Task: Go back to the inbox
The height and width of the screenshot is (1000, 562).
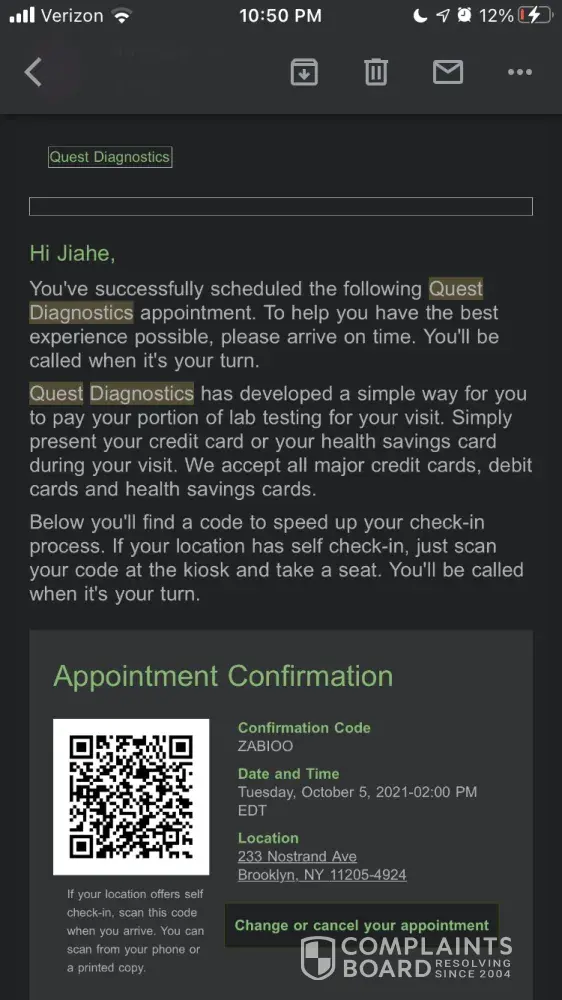Action: coord(33,71)
